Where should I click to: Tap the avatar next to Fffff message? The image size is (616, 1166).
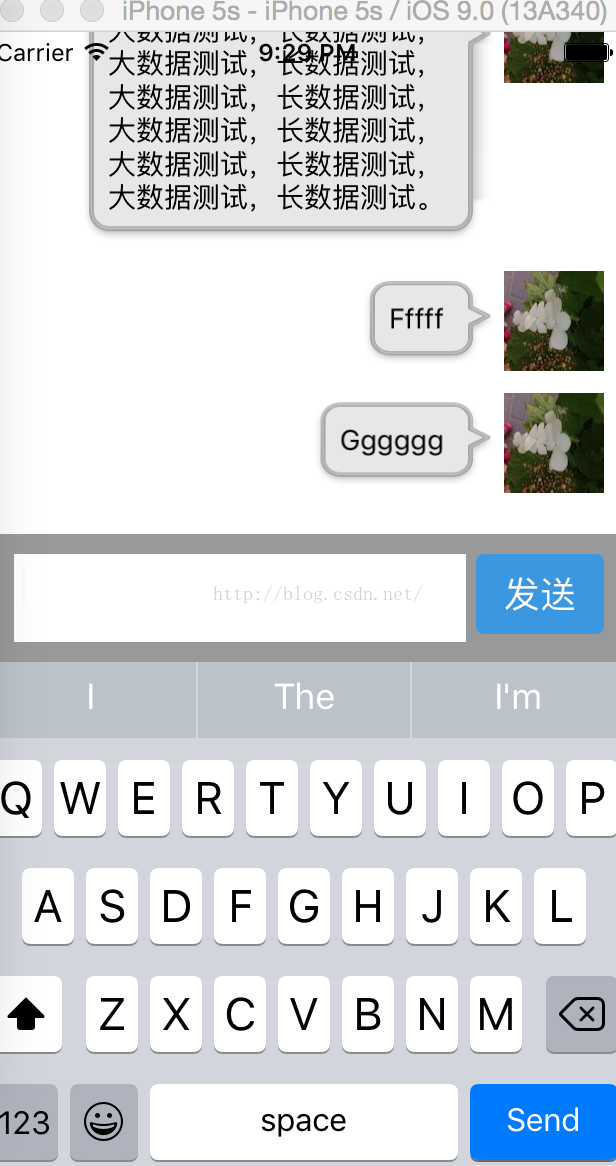click(553, 321)
